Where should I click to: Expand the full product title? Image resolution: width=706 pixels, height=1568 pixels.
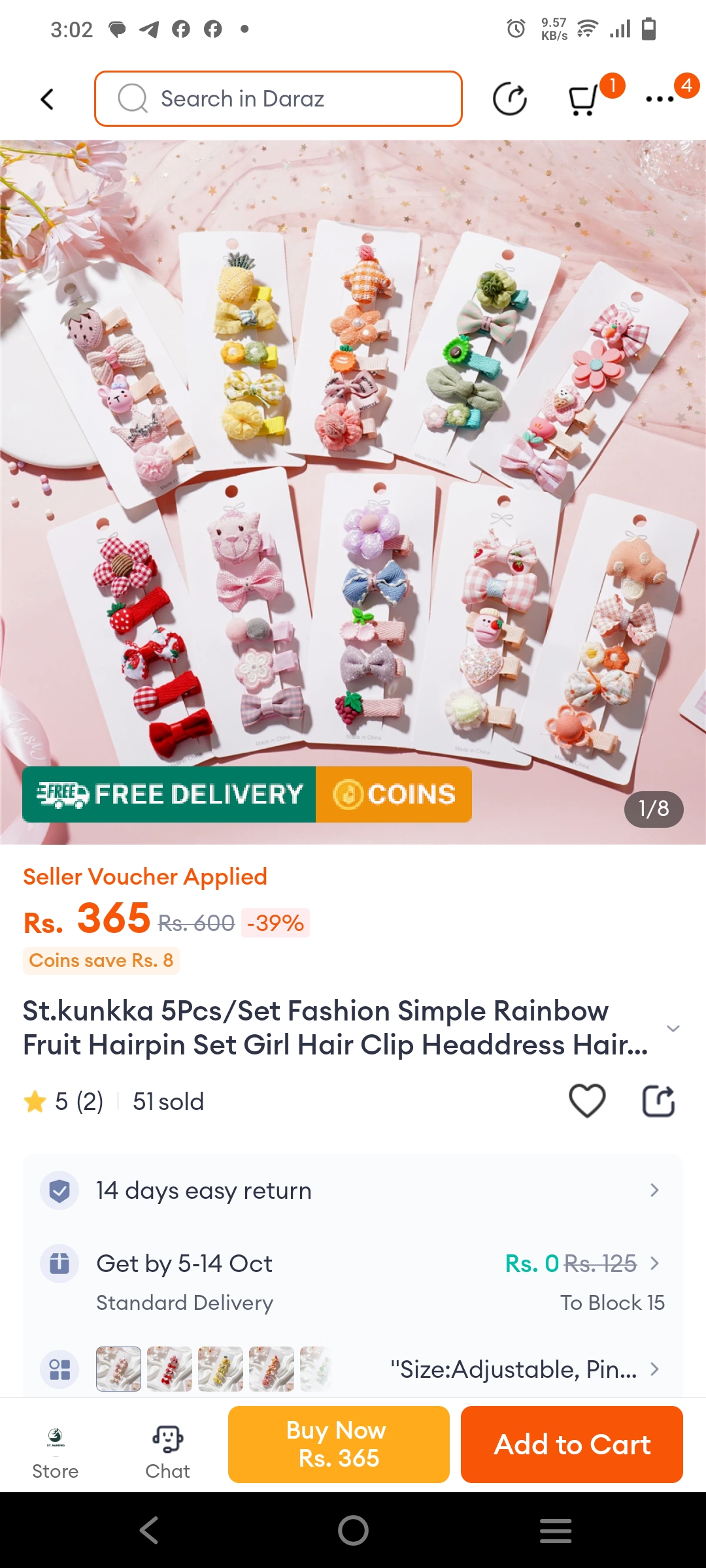pyautogui.click(x=673, y=1028)
